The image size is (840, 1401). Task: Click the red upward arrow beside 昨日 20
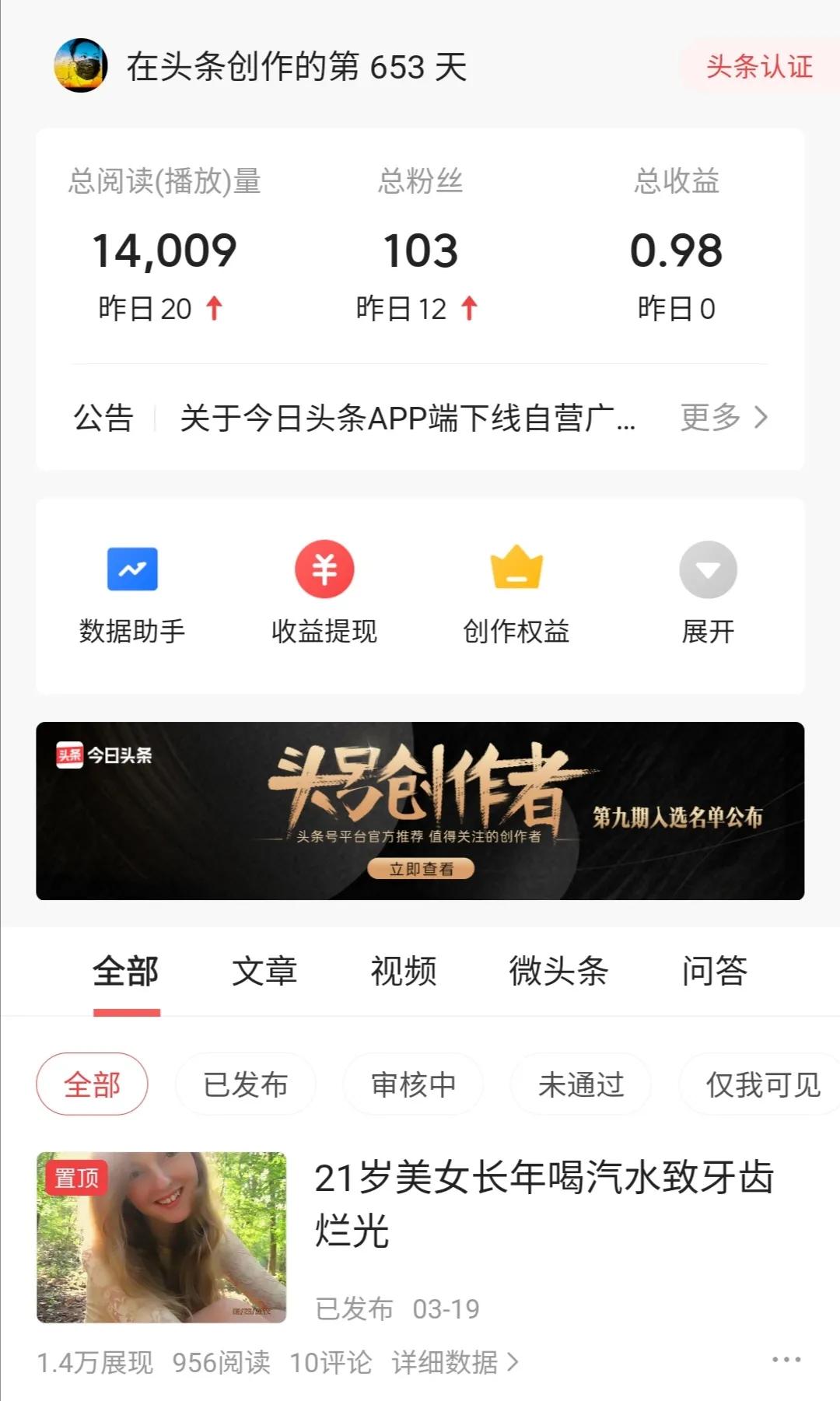(215, 308)
